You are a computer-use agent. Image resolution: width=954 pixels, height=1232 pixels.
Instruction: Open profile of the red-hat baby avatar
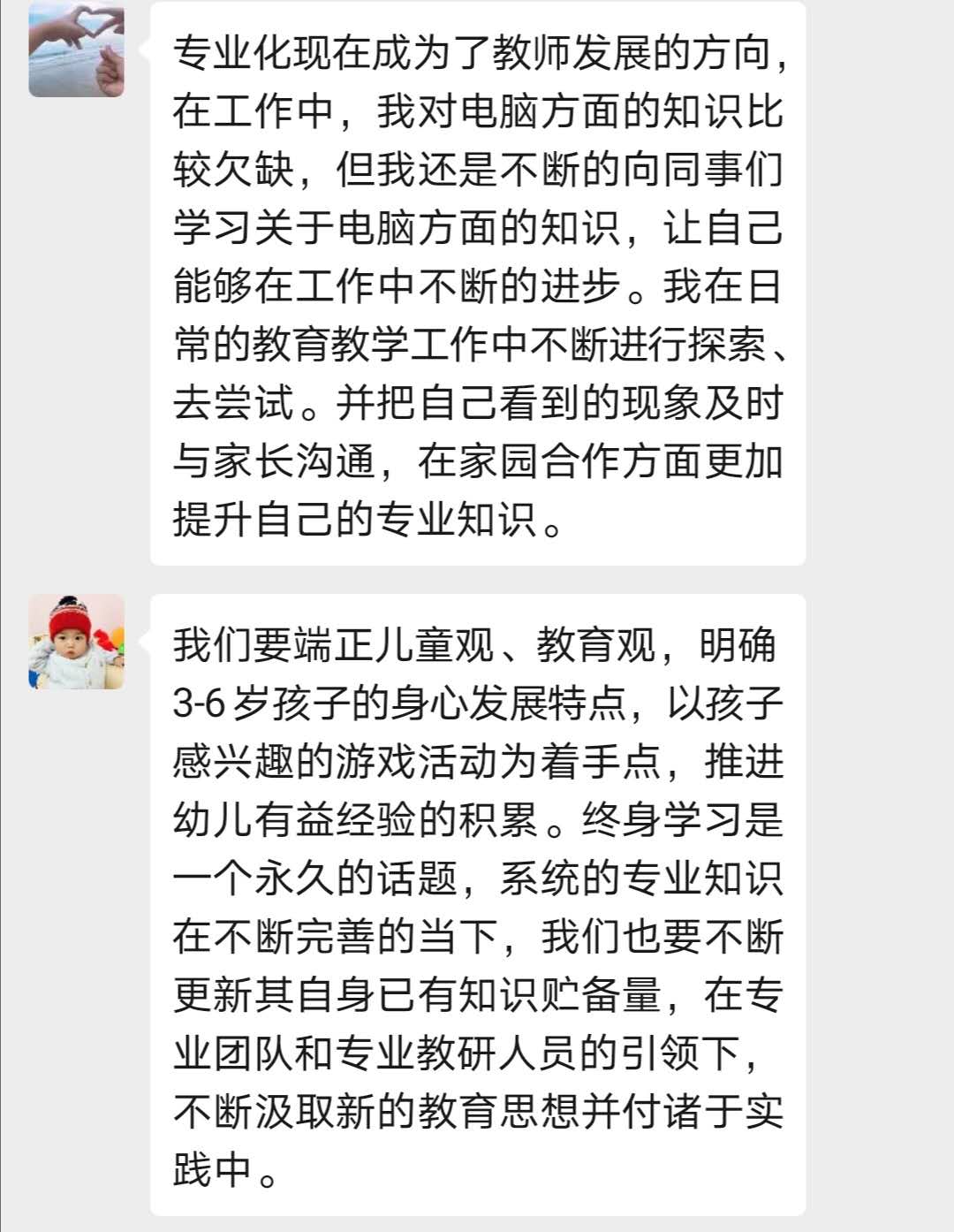click(x=76, y=642)
